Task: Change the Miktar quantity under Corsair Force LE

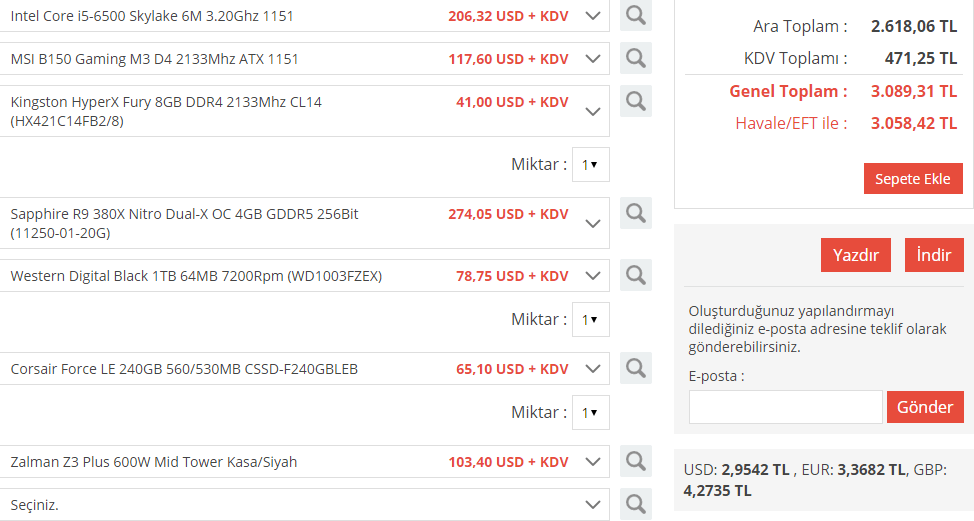Action: (x=590, y=413)
